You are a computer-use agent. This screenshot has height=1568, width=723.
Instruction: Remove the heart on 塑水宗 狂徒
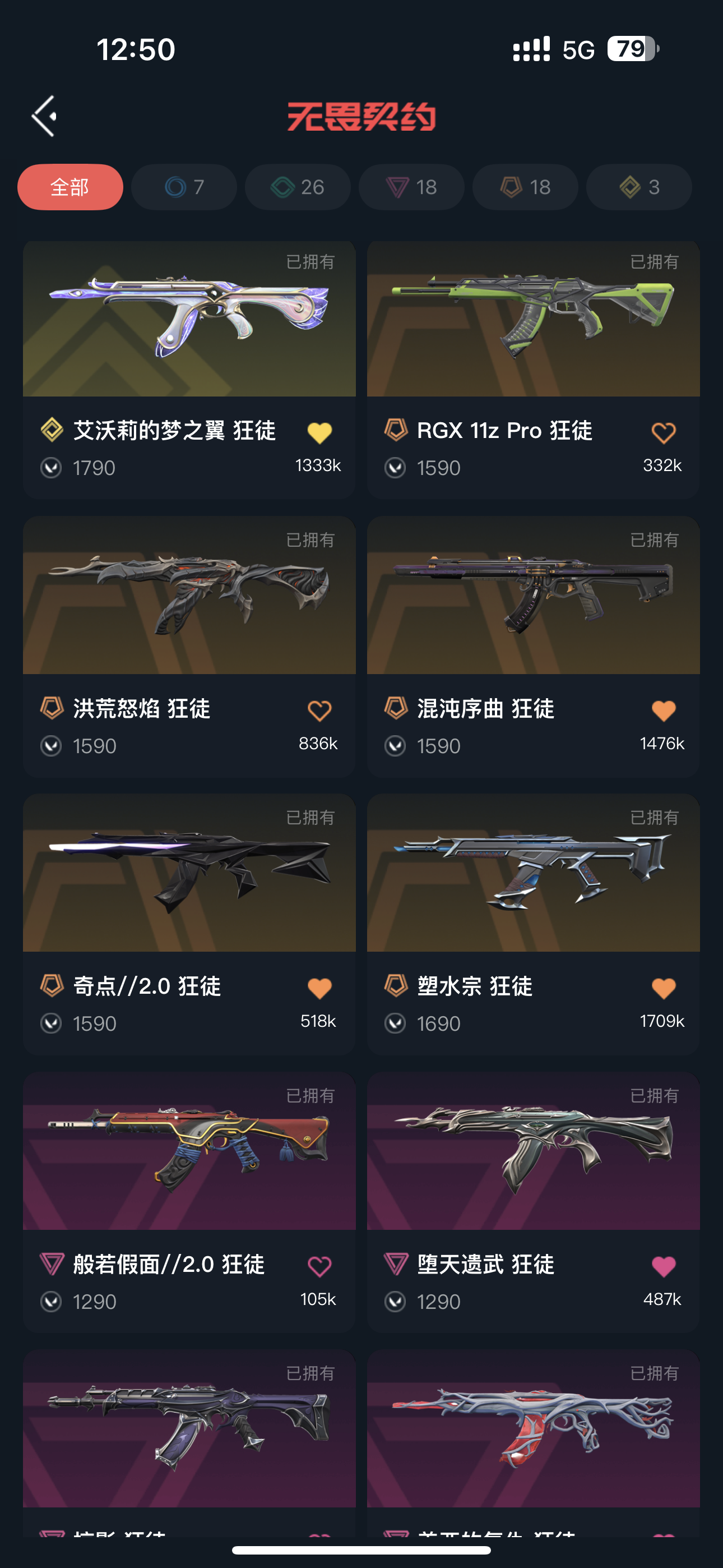[x=664, y=988]
